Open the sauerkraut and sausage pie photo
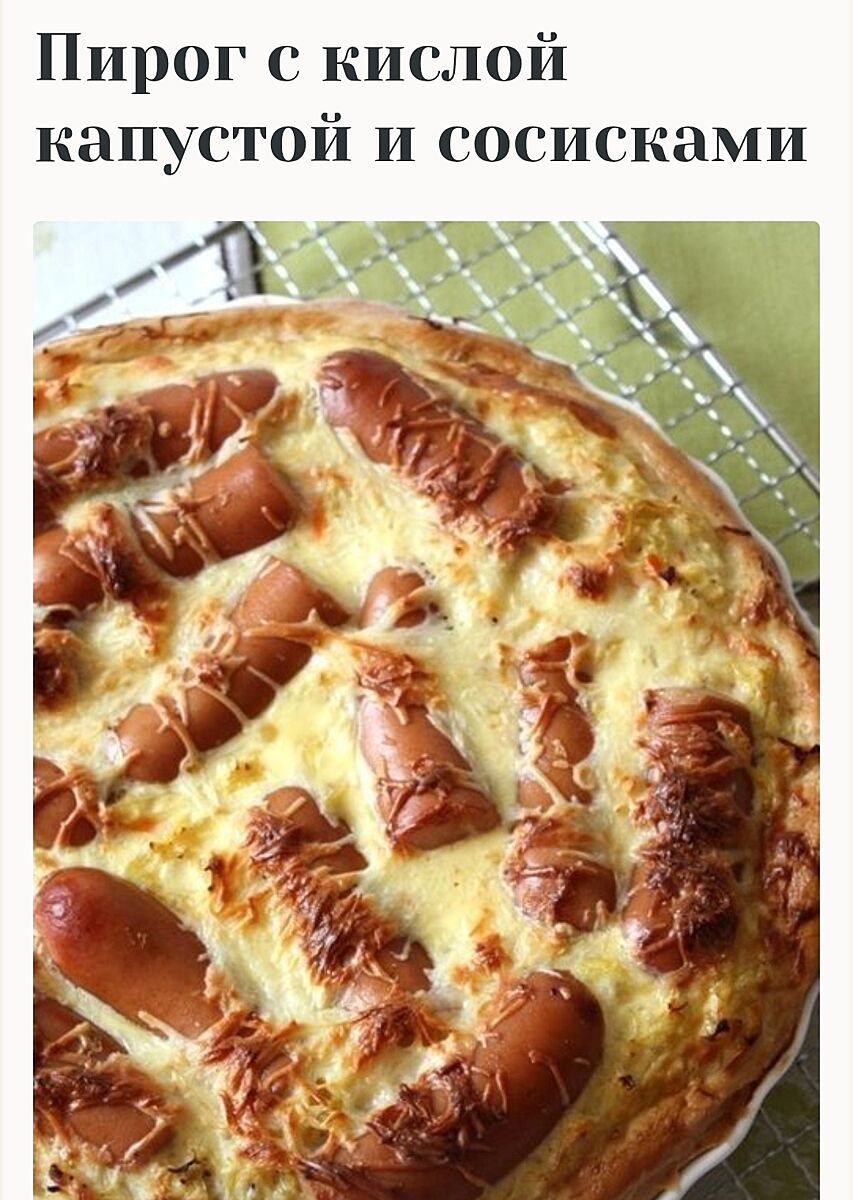 point(426,710)
